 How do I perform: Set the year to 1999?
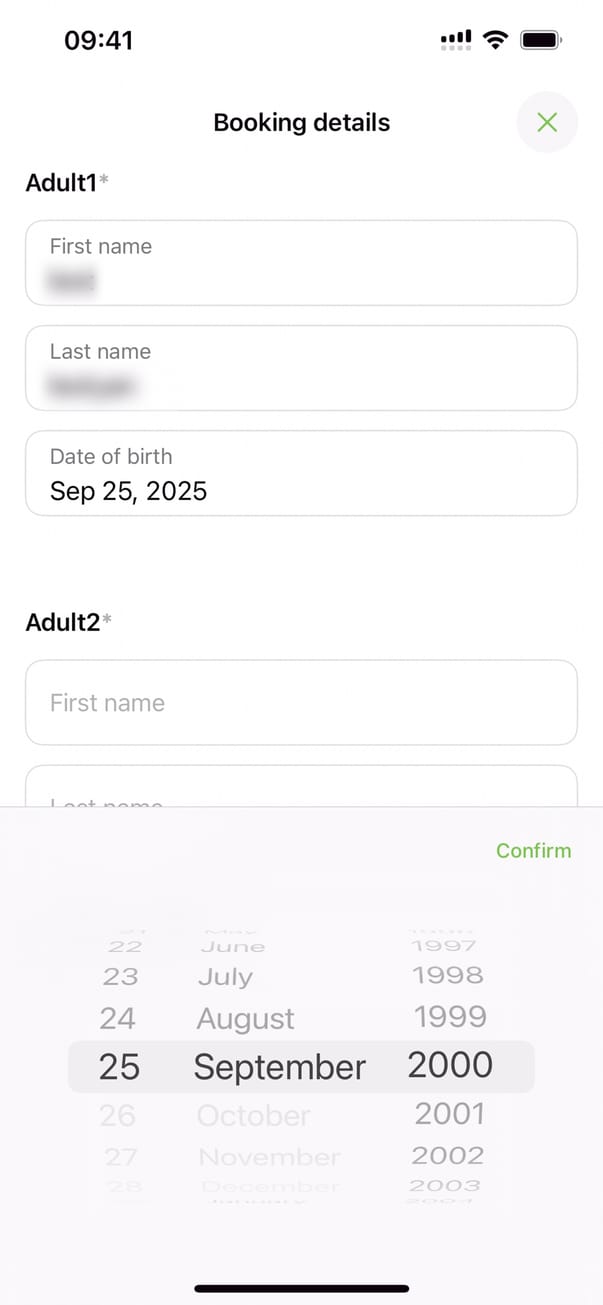(450, 1017)
